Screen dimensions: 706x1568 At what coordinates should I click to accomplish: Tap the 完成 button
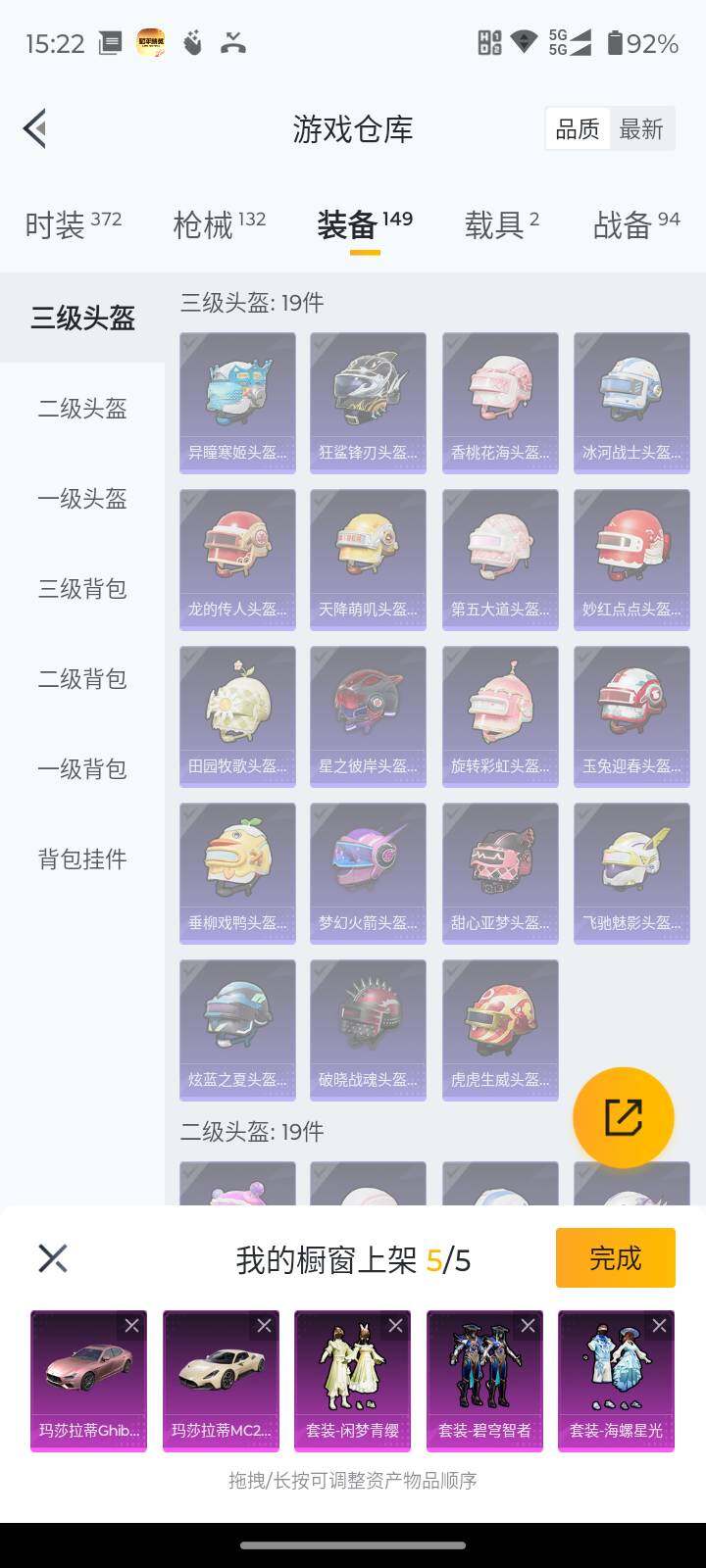pos(615,1257)
